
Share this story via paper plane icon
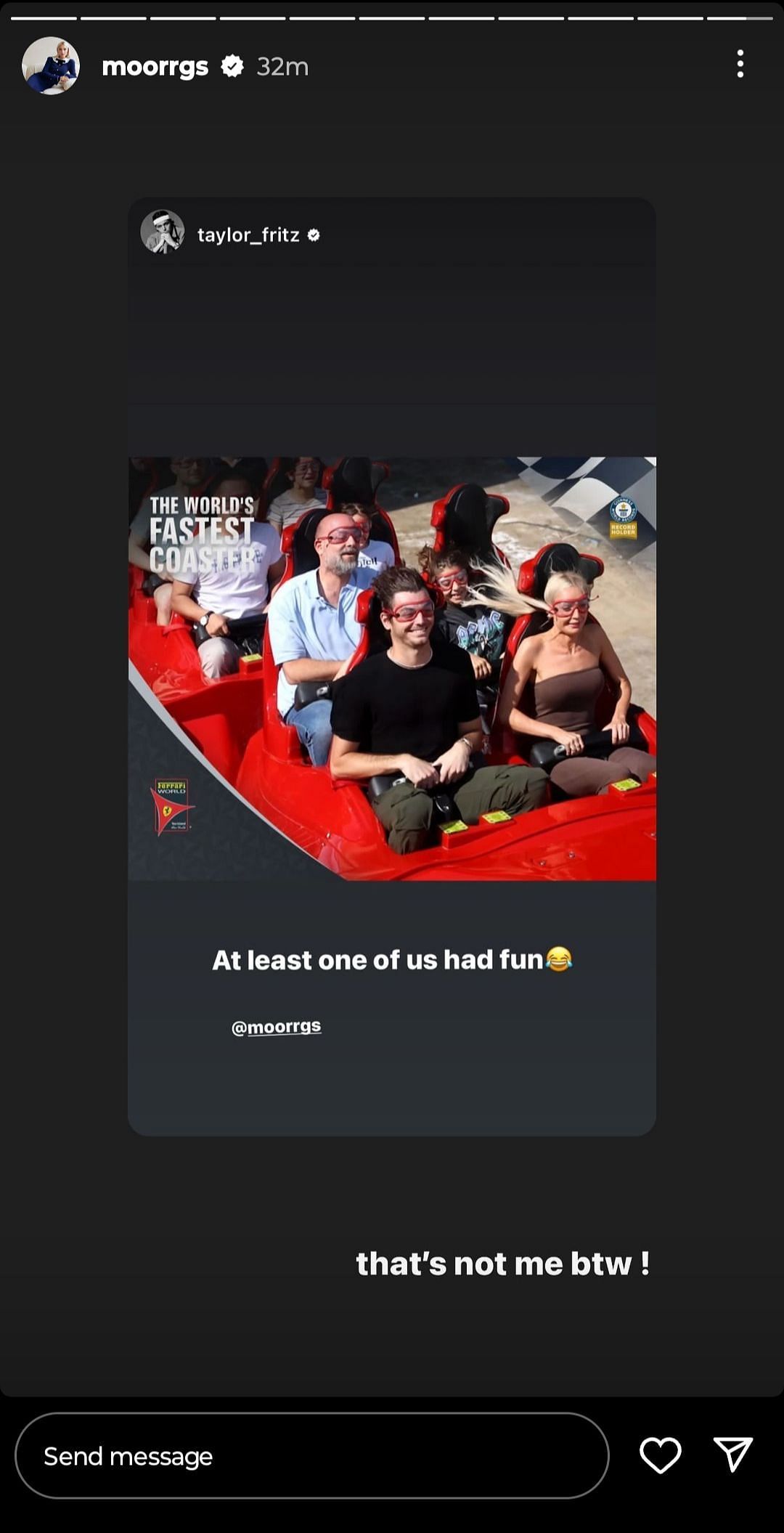(732, 1455)
